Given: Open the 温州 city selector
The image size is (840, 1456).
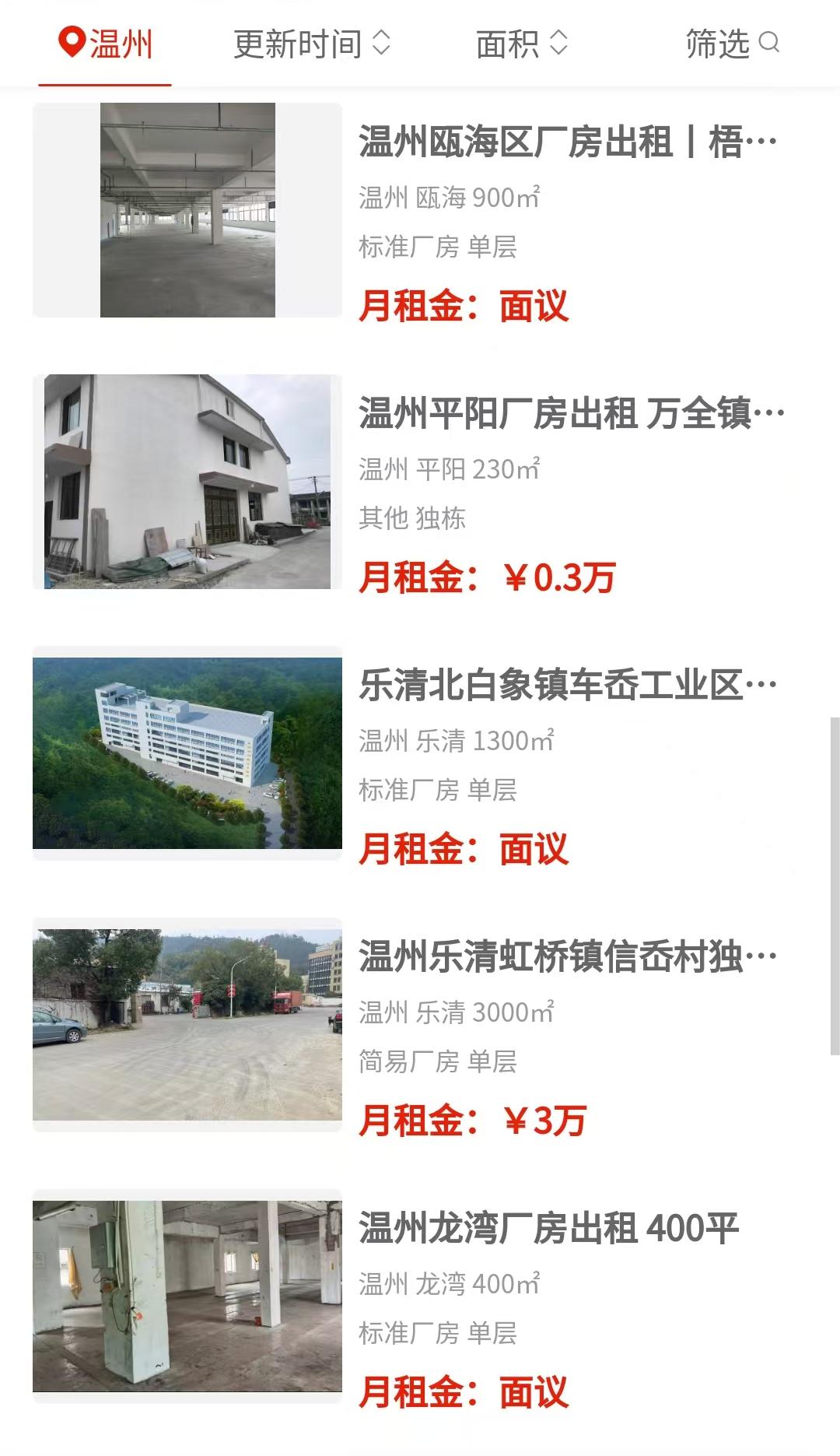Looking at the screenshot, I should click(x=106, y=44).
